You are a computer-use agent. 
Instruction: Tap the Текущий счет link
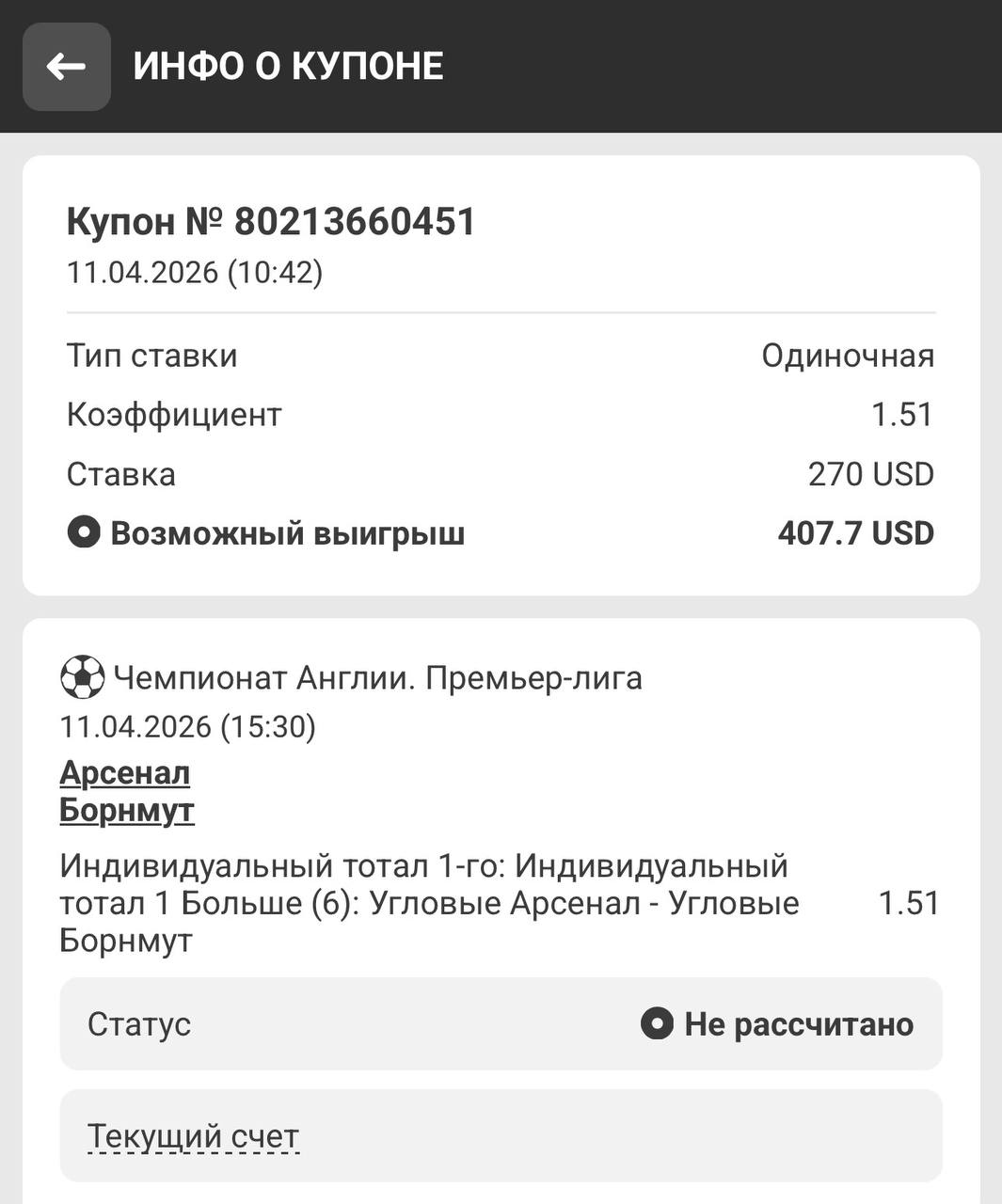(193, 1136)
